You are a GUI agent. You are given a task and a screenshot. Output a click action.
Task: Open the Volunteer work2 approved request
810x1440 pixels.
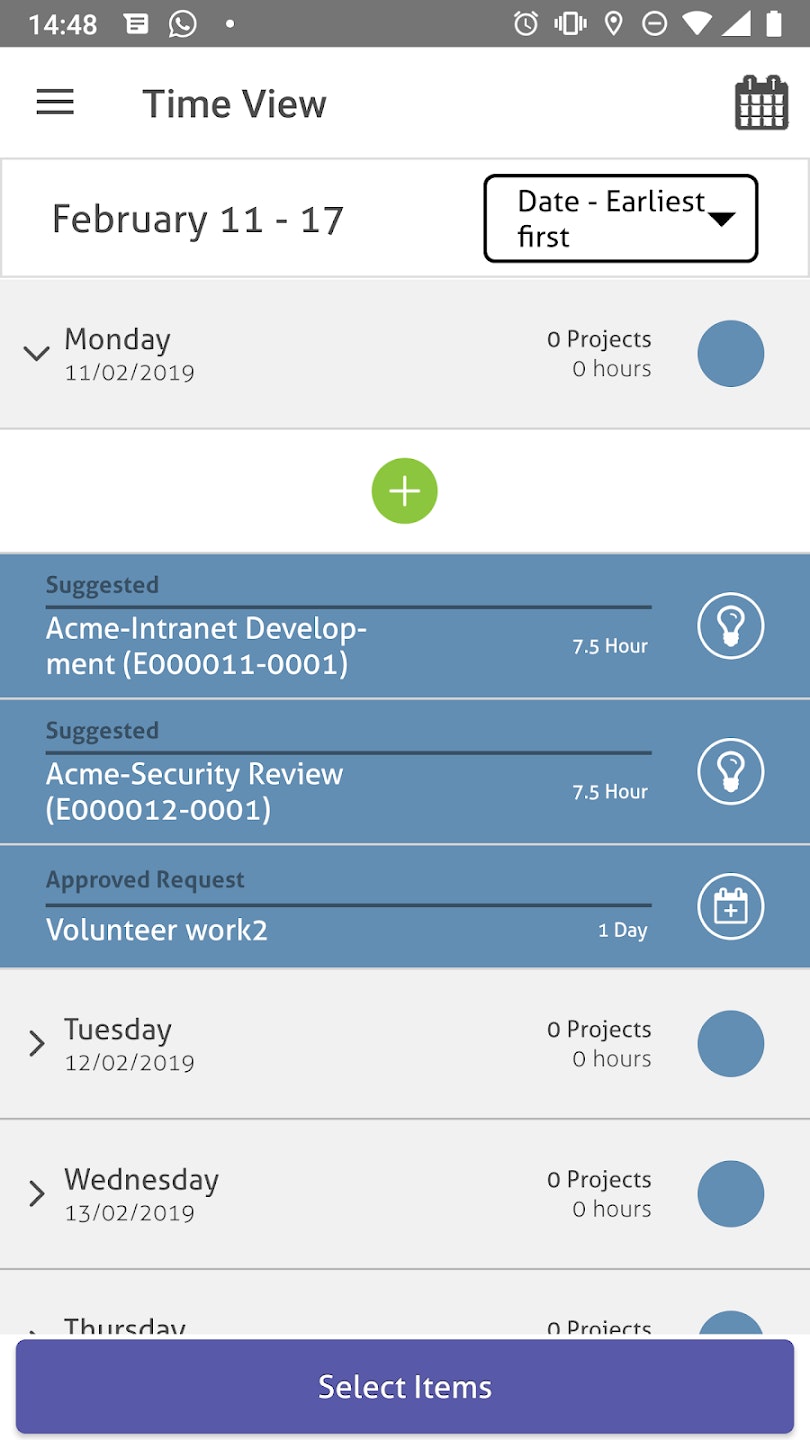pos(300,929)
